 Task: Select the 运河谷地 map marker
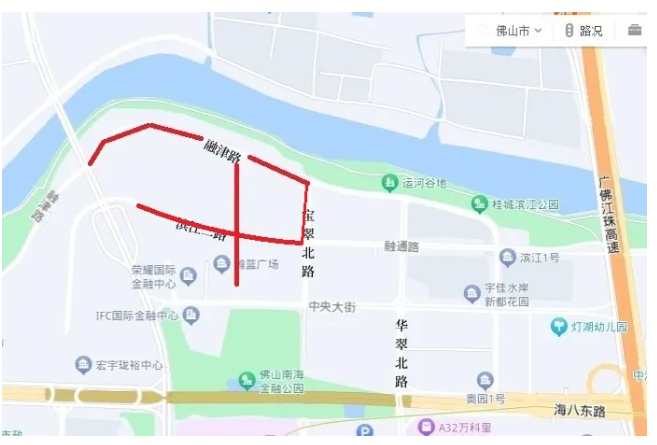[x=389, y=183]
